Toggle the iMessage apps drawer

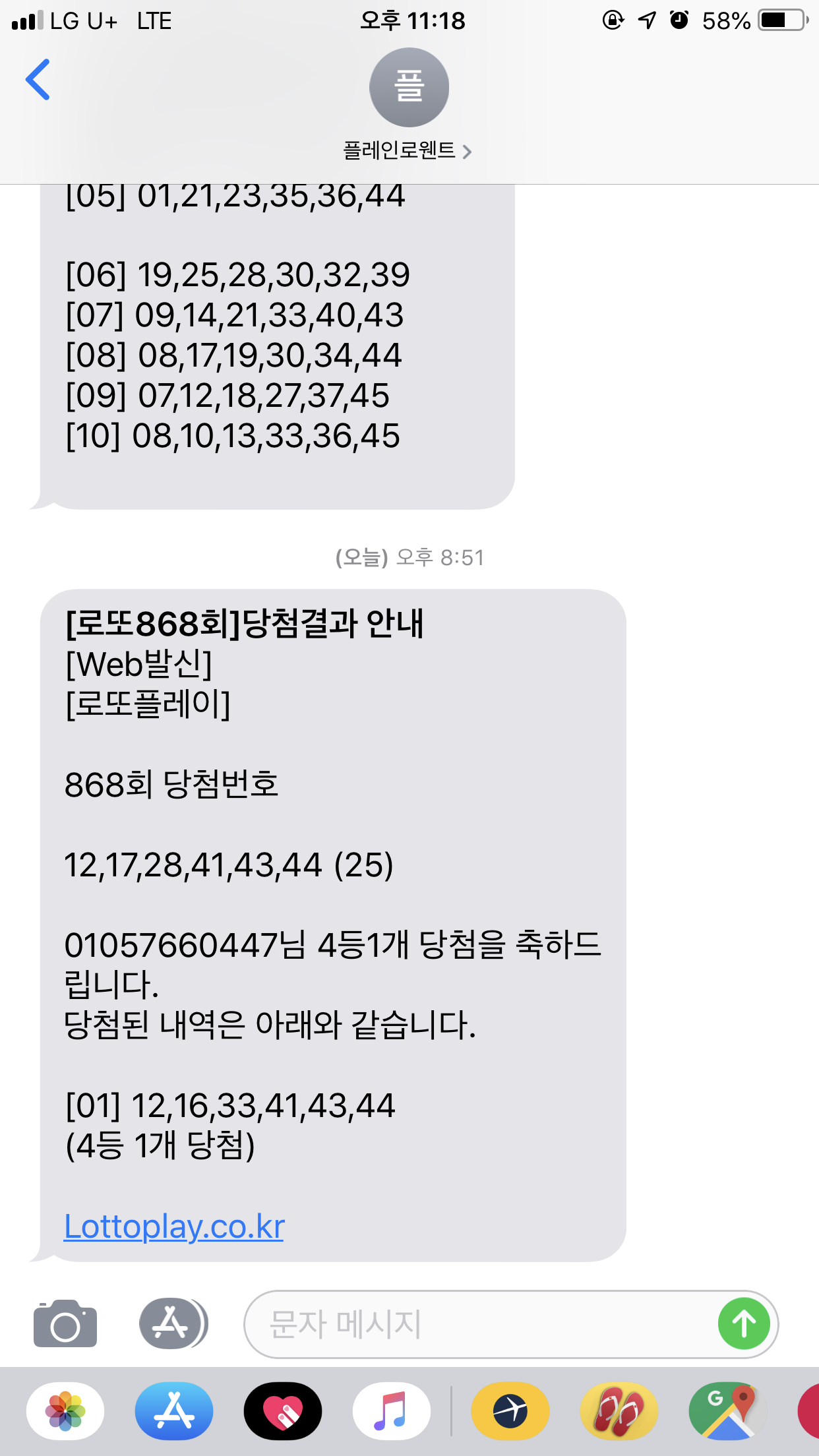[x=173, y=1323]
